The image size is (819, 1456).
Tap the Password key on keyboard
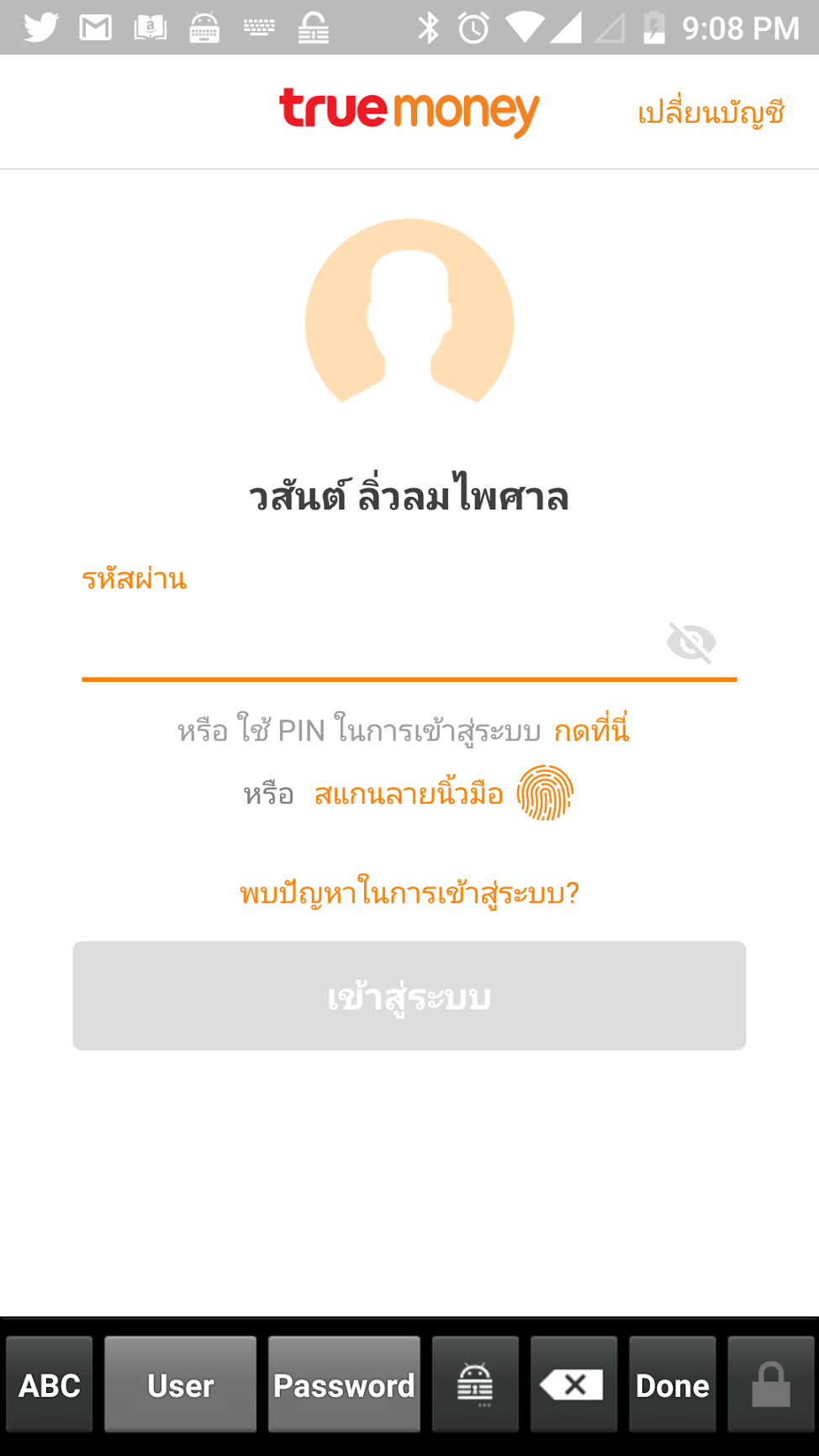click(x=344, y=1385)
